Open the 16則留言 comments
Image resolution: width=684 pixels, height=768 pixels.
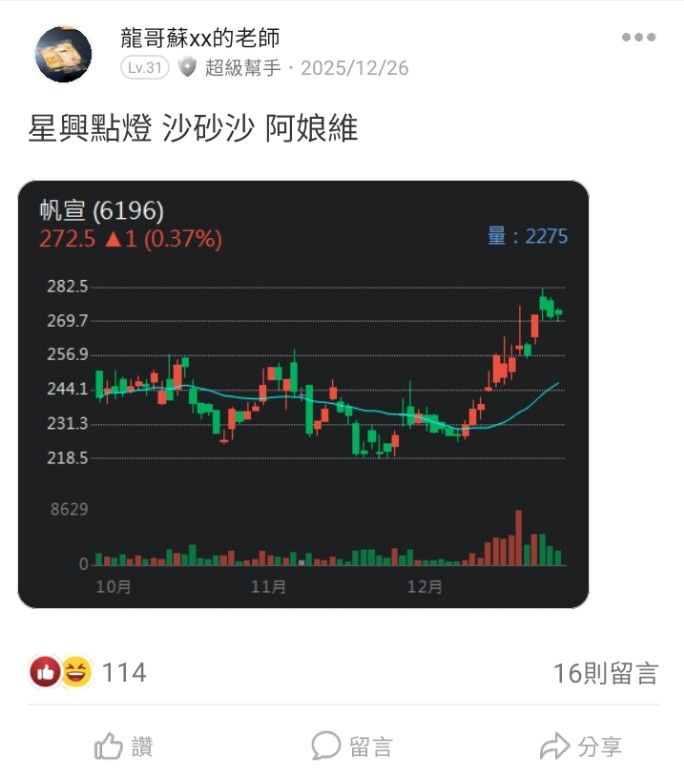coord(605,673)
